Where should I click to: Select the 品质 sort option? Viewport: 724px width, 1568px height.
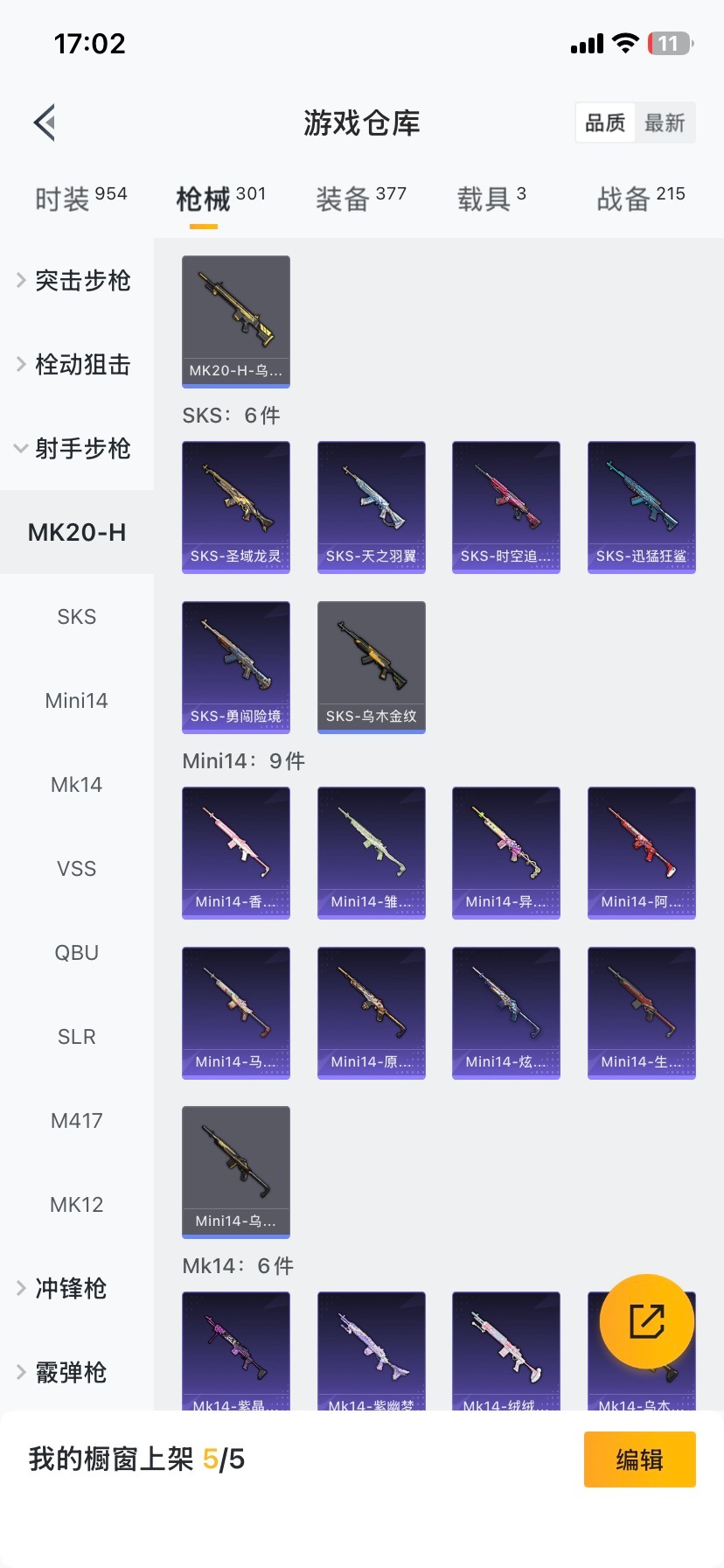coord(604,122)
